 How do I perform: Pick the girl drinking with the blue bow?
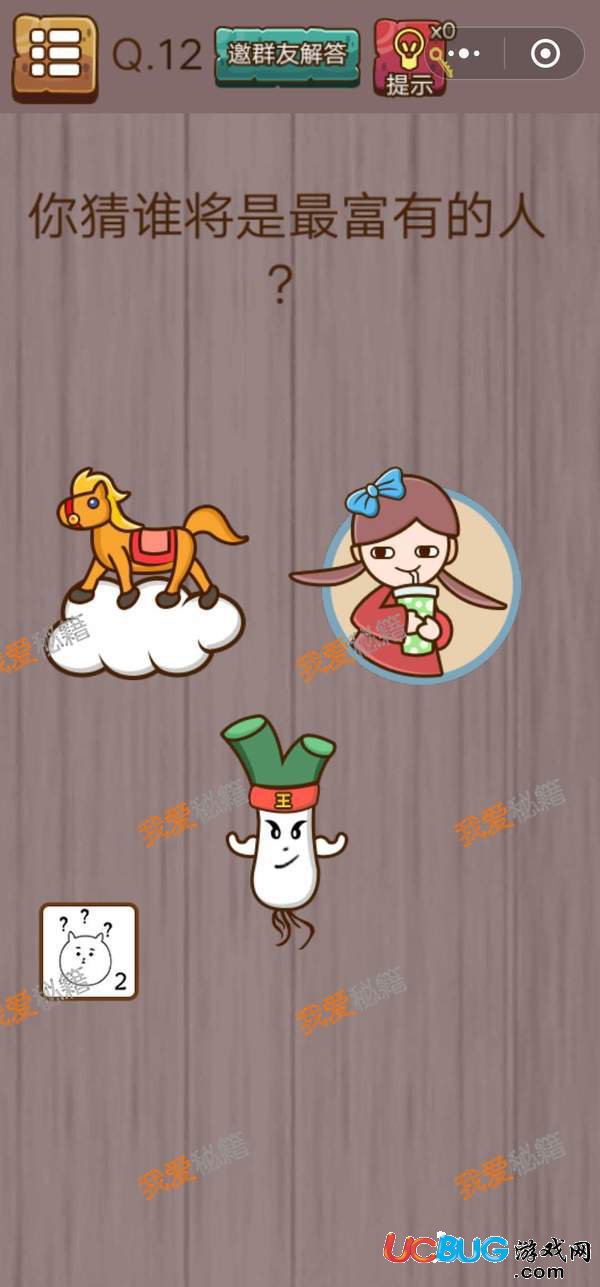click(412, 577)
